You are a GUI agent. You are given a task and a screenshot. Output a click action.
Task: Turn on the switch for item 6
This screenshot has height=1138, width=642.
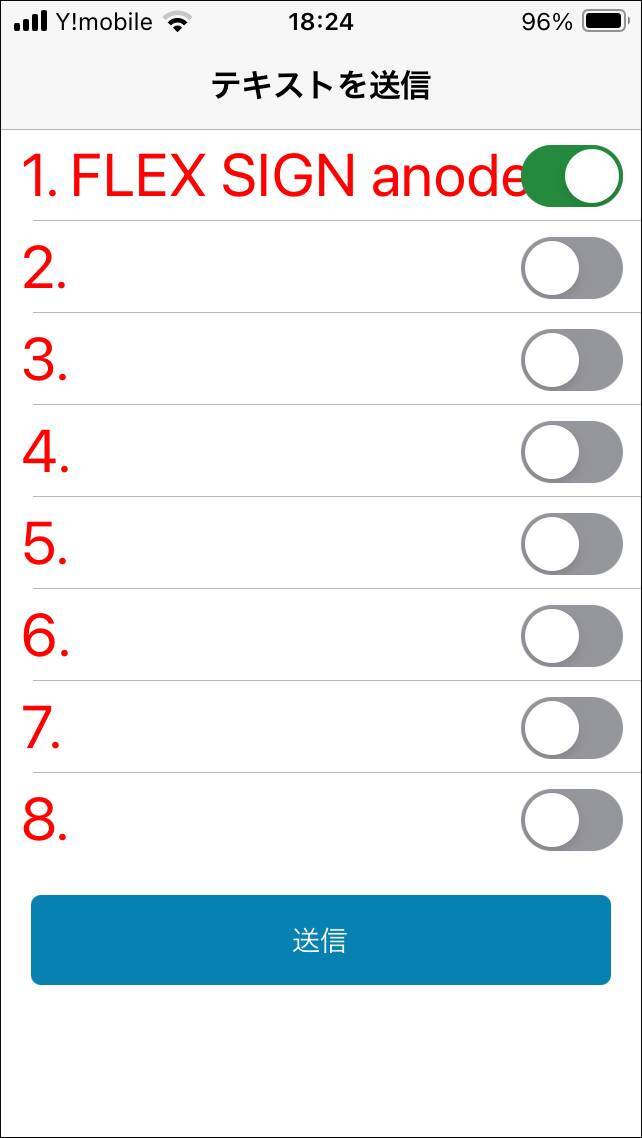point(572,636)
